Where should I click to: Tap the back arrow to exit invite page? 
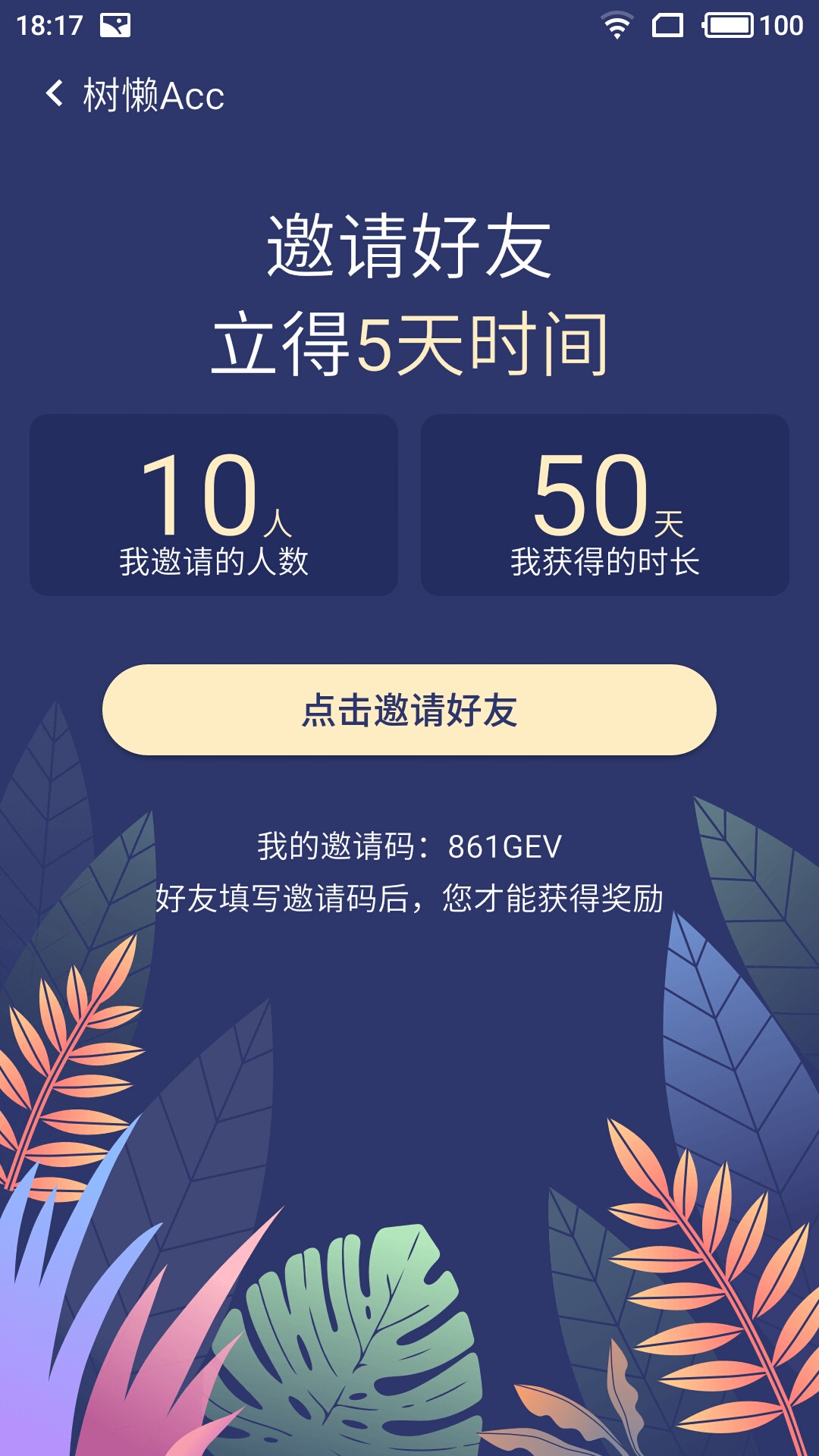[53, 93]
